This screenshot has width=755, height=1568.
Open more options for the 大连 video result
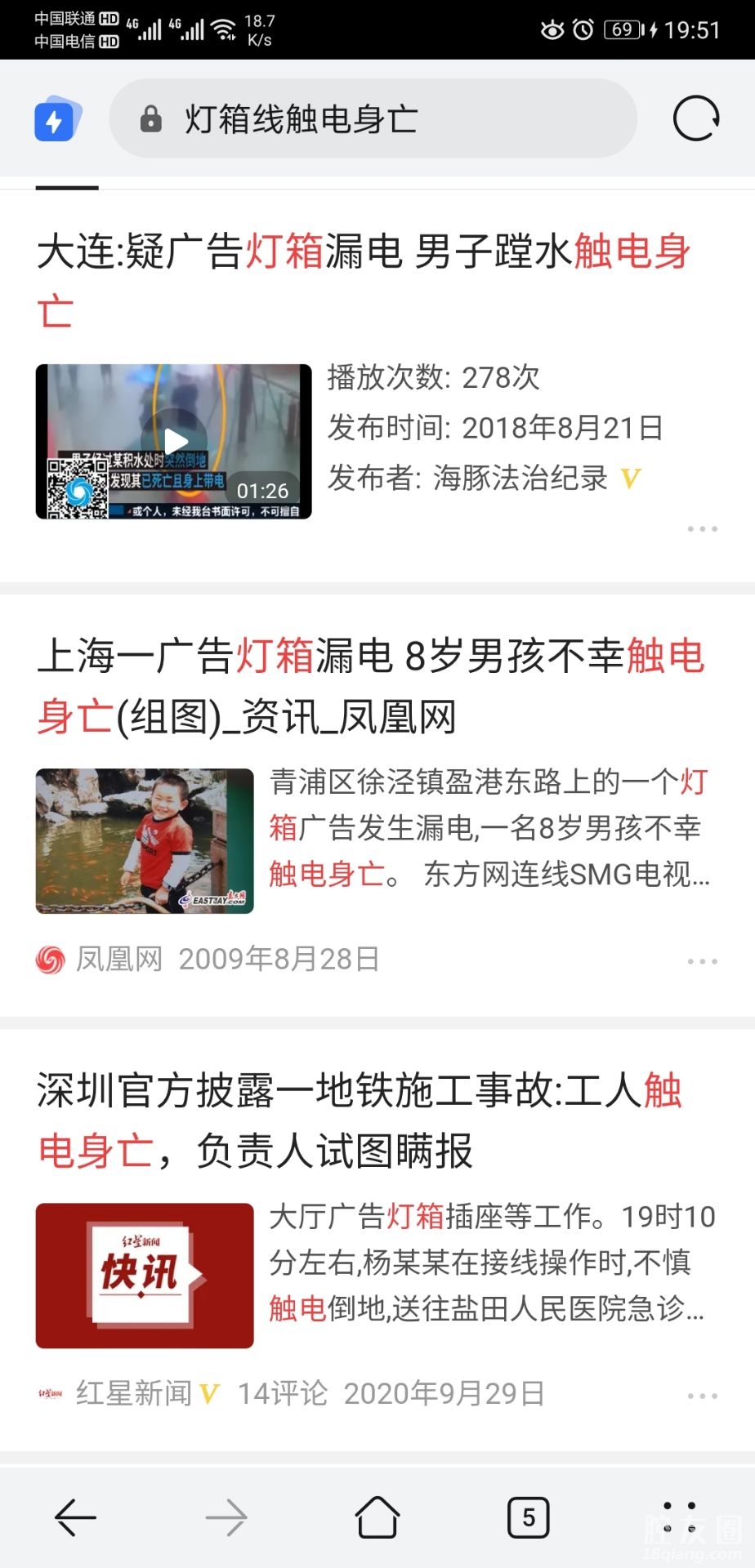coord(702,529)
